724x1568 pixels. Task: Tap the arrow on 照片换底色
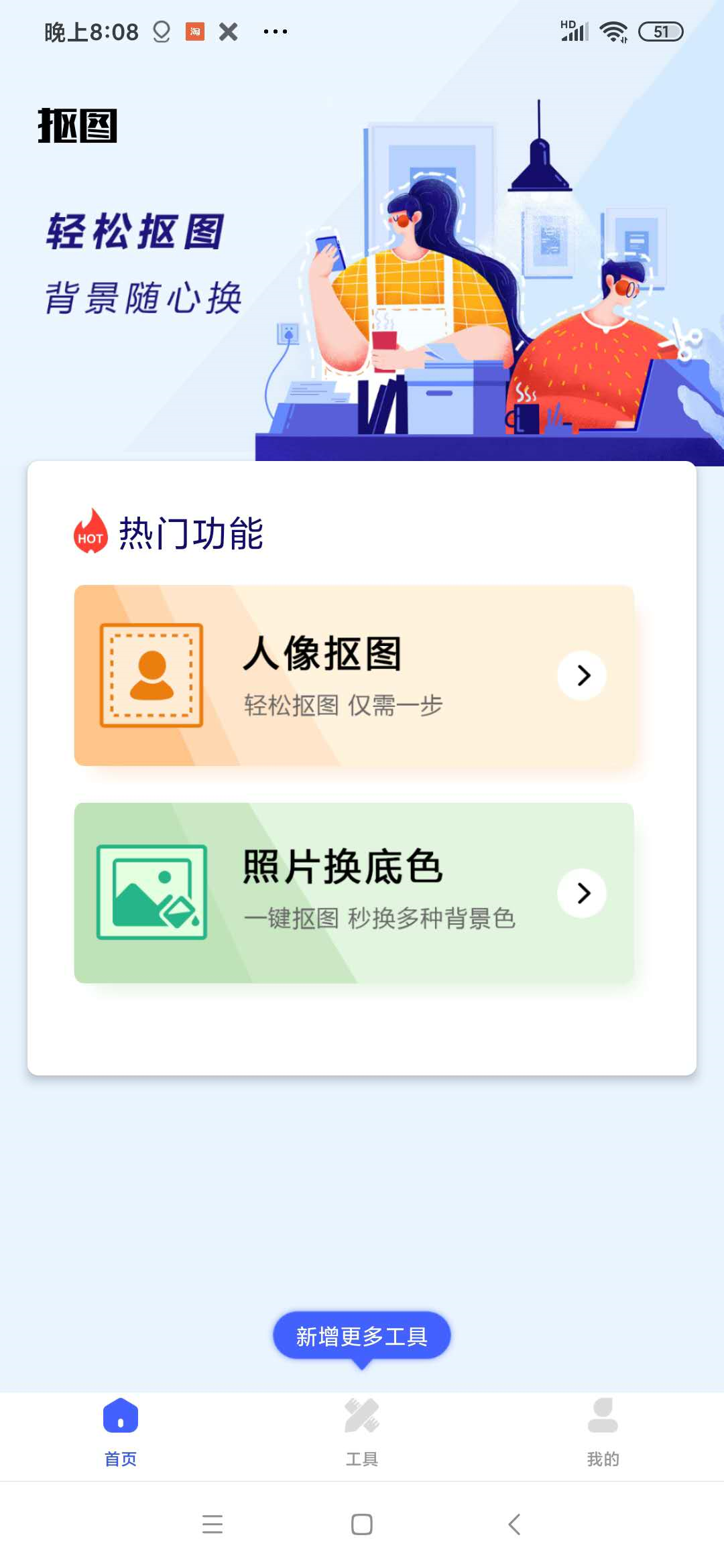(x=583, y=893)
